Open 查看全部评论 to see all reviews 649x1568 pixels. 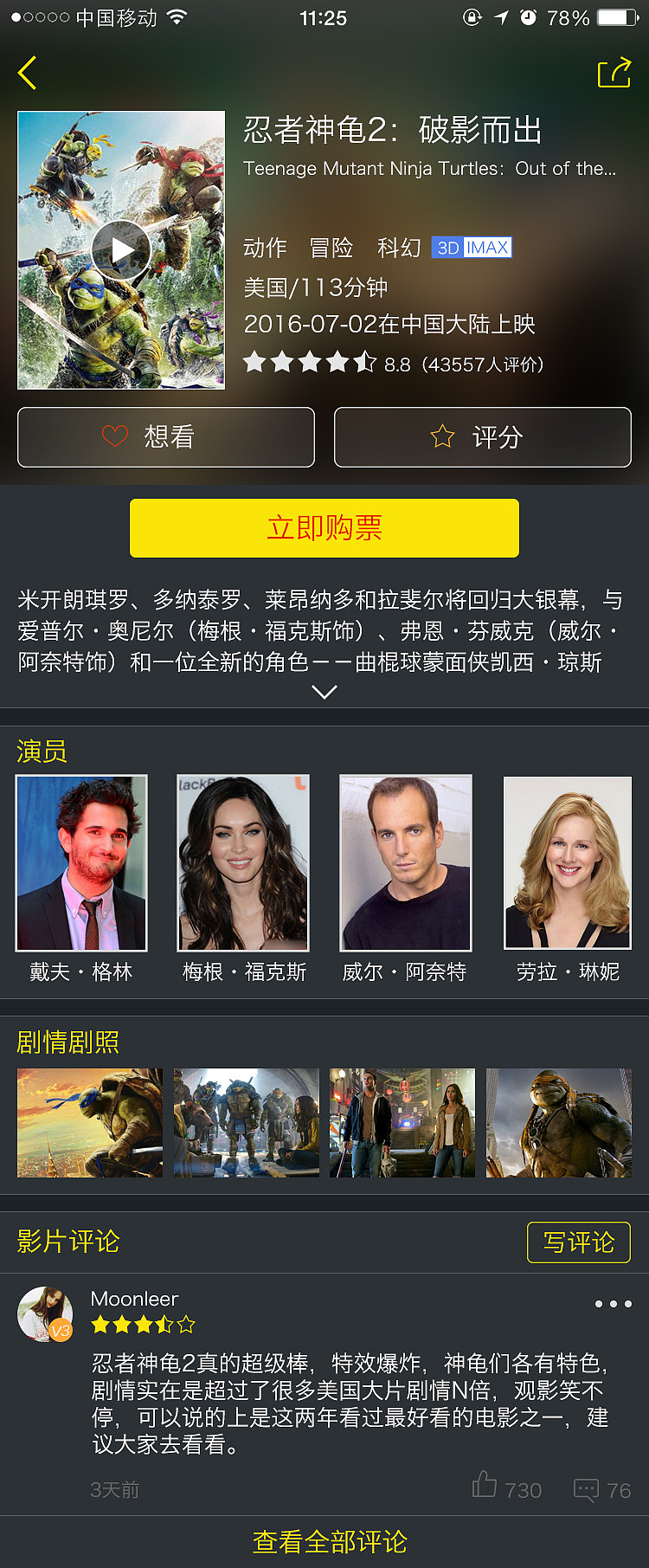tap(324, 1542)
